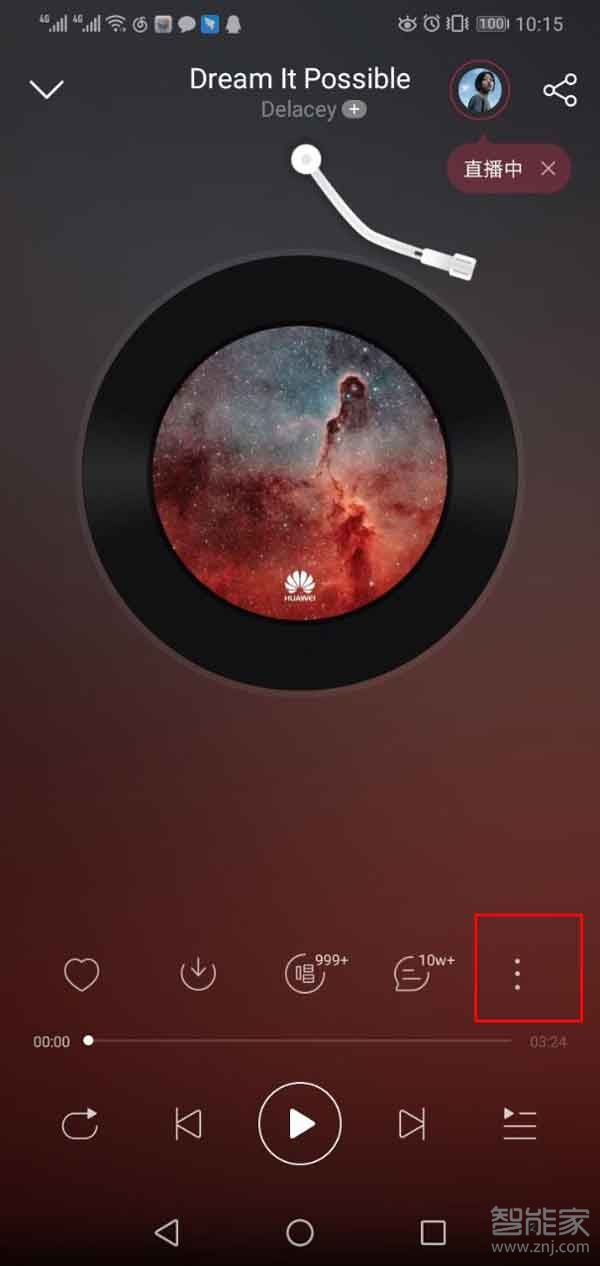
Task: Go to the home screen
Action: pos(300,1232)
